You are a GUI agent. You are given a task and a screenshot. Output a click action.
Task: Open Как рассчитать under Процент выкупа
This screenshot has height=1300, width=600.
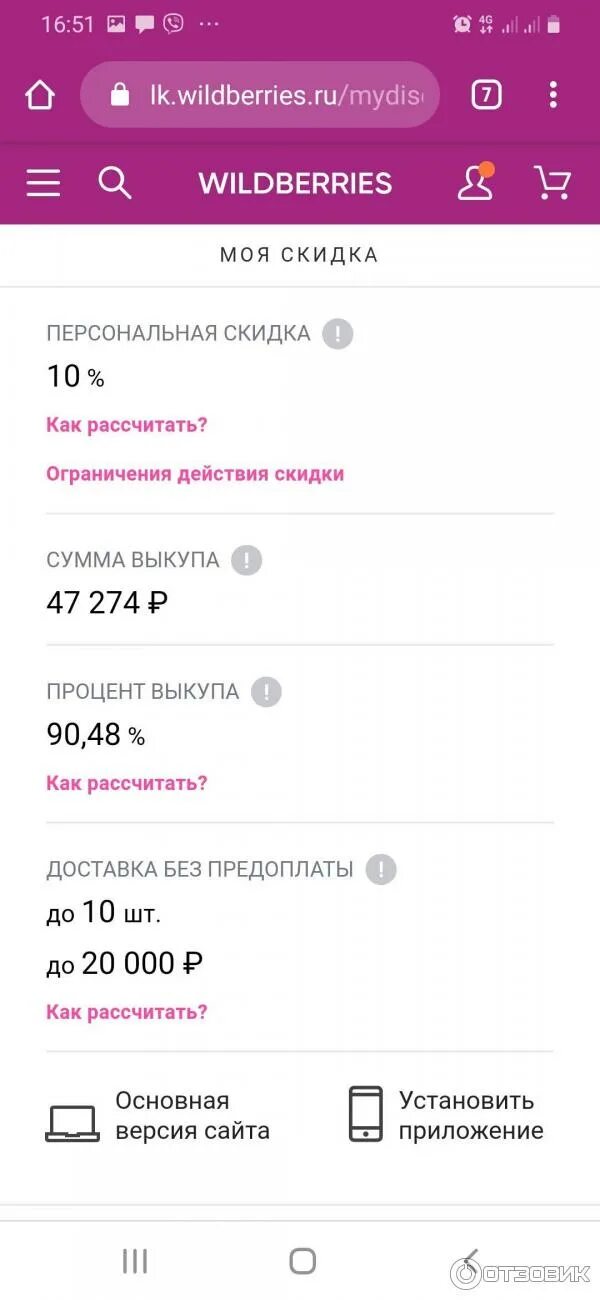point(127,783)
